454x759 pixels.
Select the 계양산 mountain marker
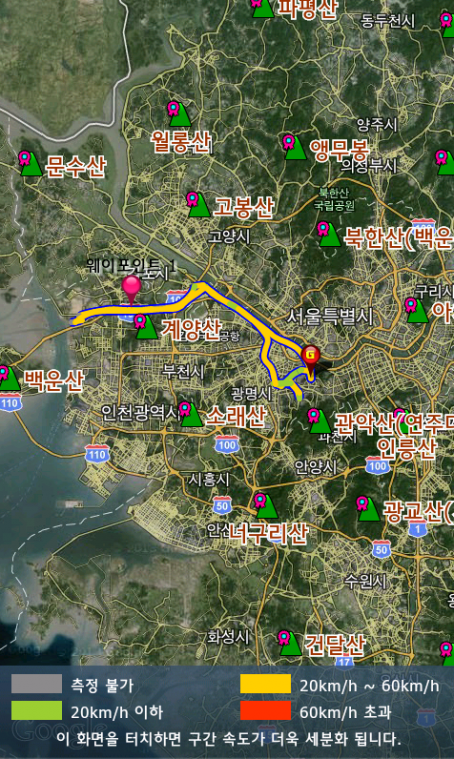coord(145,326)
